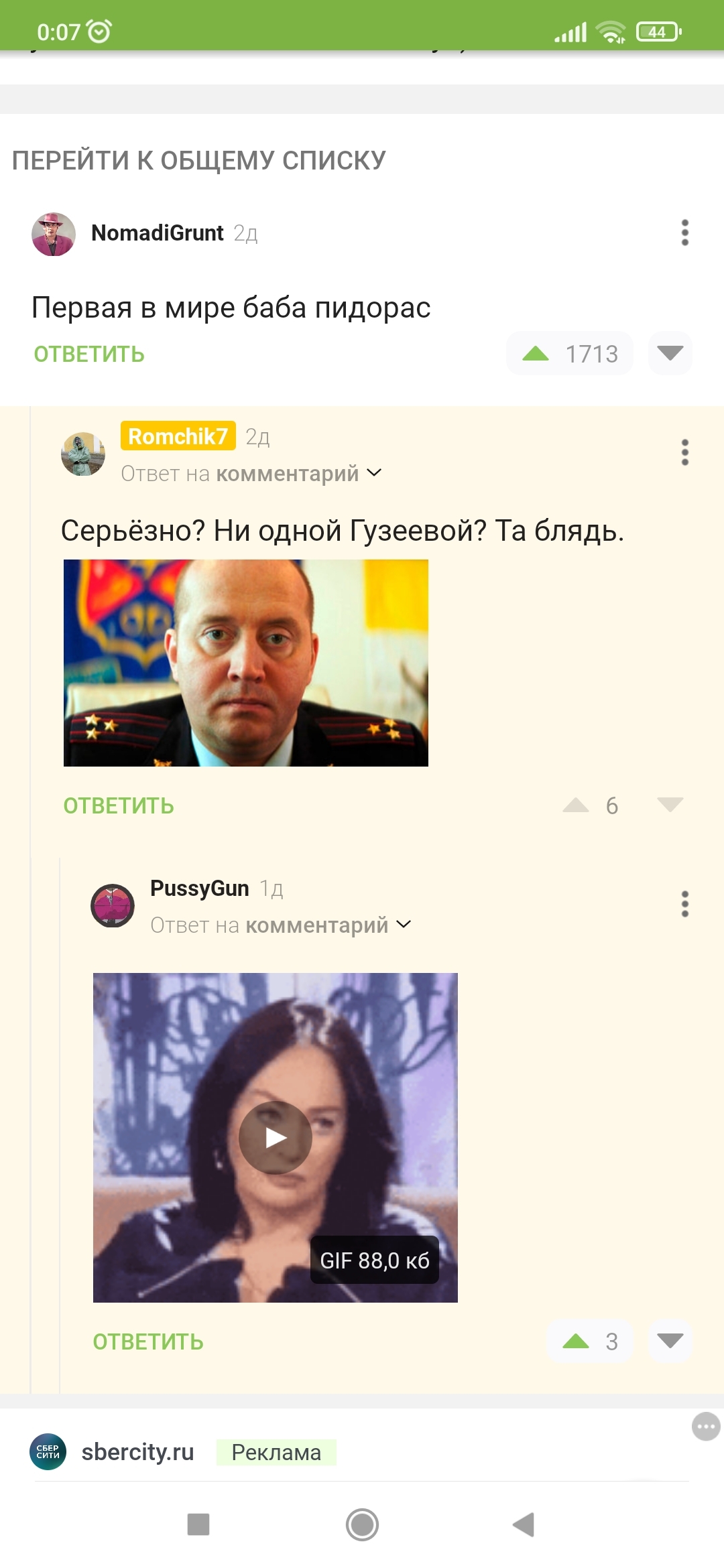Upvote NomadiGrunt's comment
The image size is (724, 1568).
(536, 353)
